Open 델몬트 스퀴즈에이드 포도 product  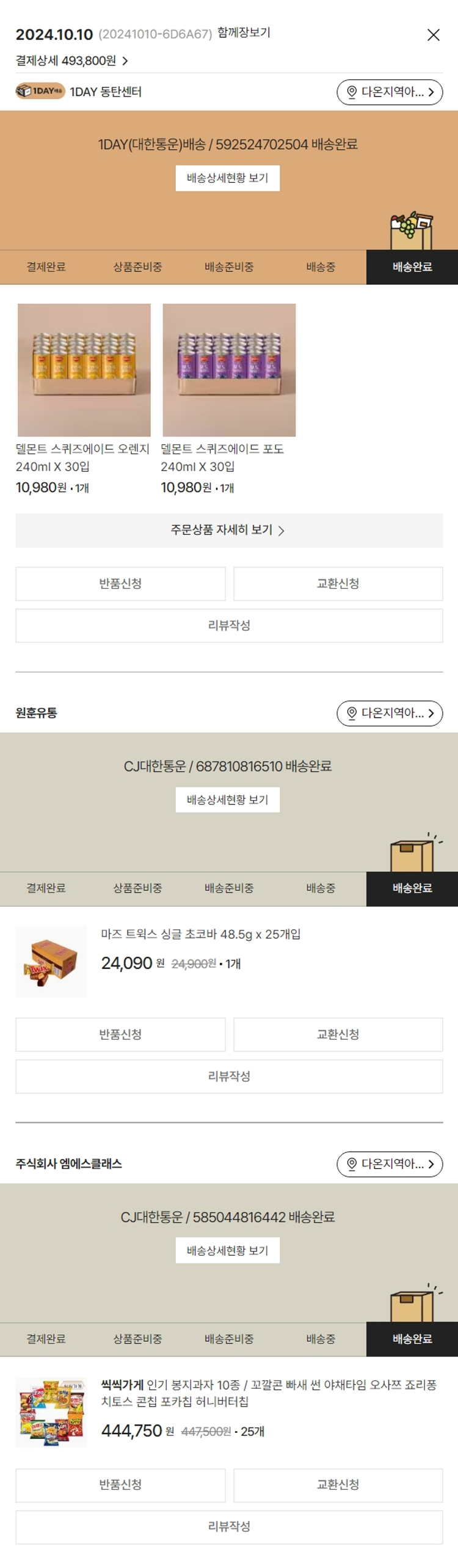228,370
